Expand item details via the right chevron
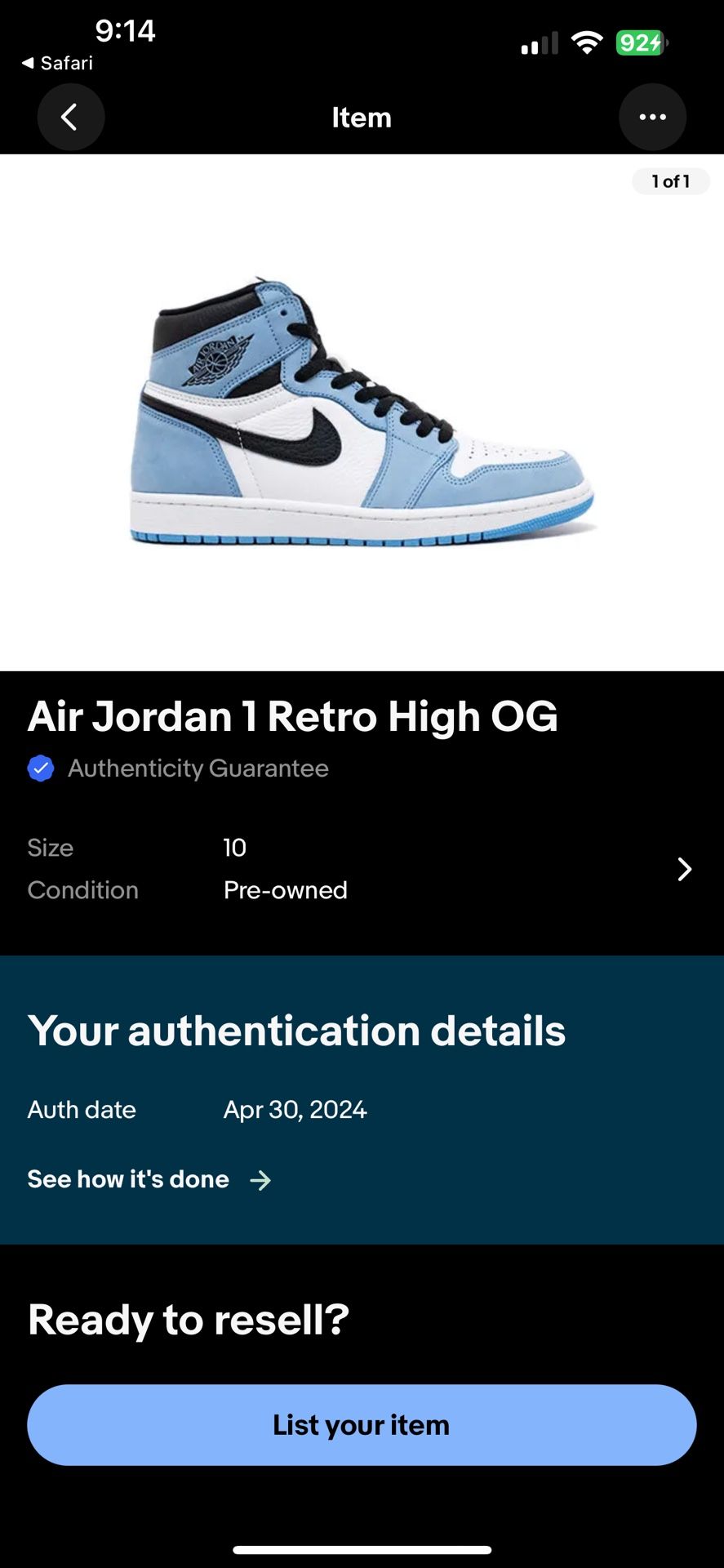Image resolution: width=724 pixels, height=1568 pixels. [x=684, y=869]
